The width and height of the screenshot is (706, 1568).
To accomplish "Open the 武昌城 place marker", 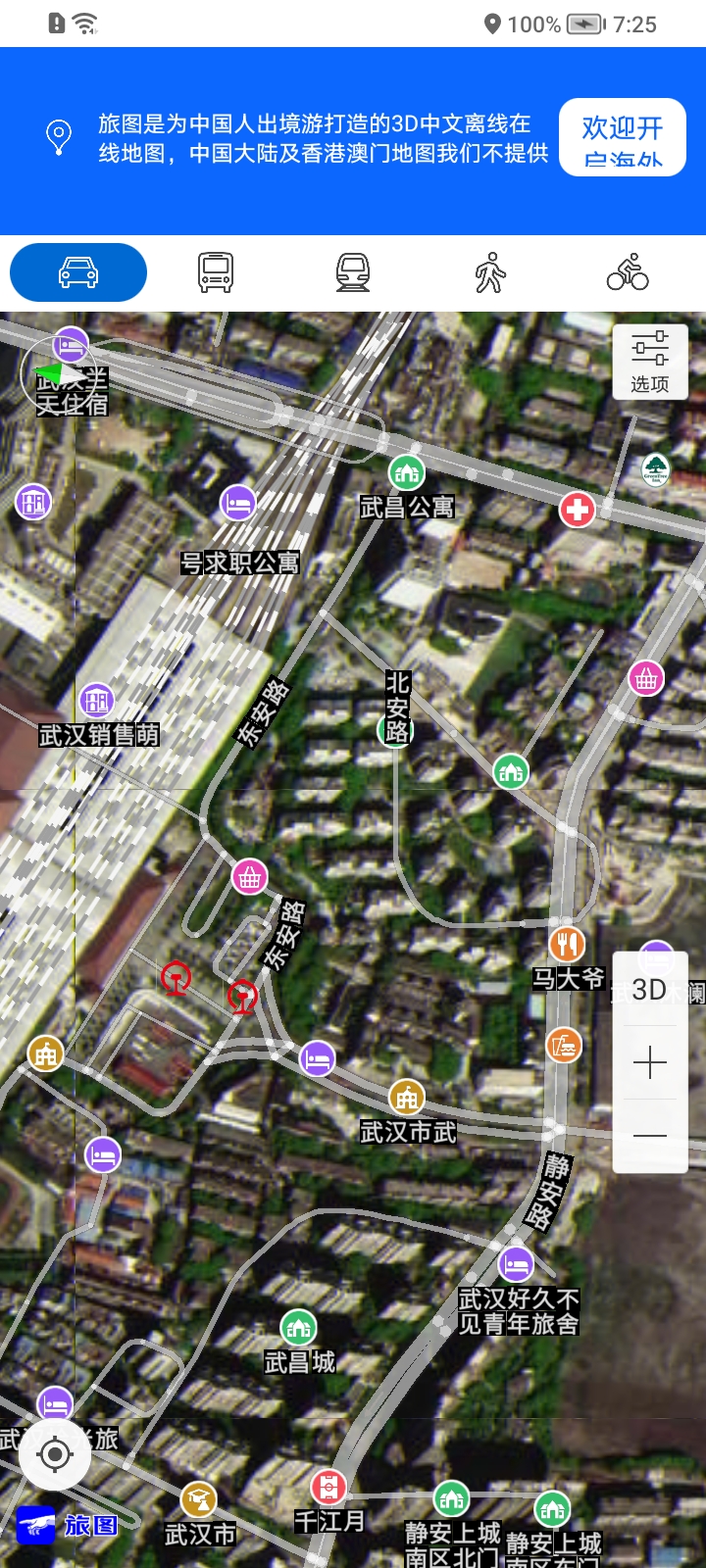I will [299, 1329].
